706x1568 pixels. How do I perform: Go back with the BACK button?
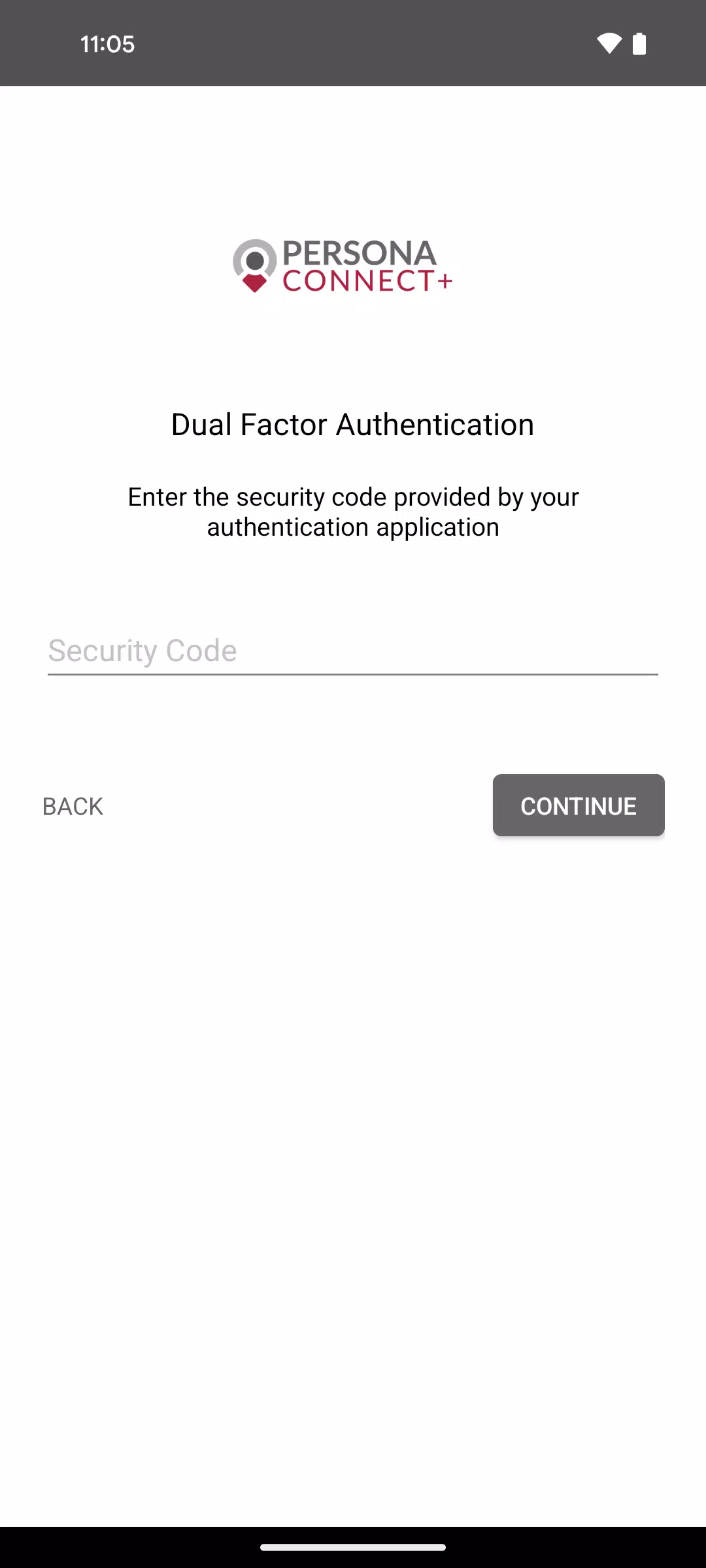pos(73,806)
